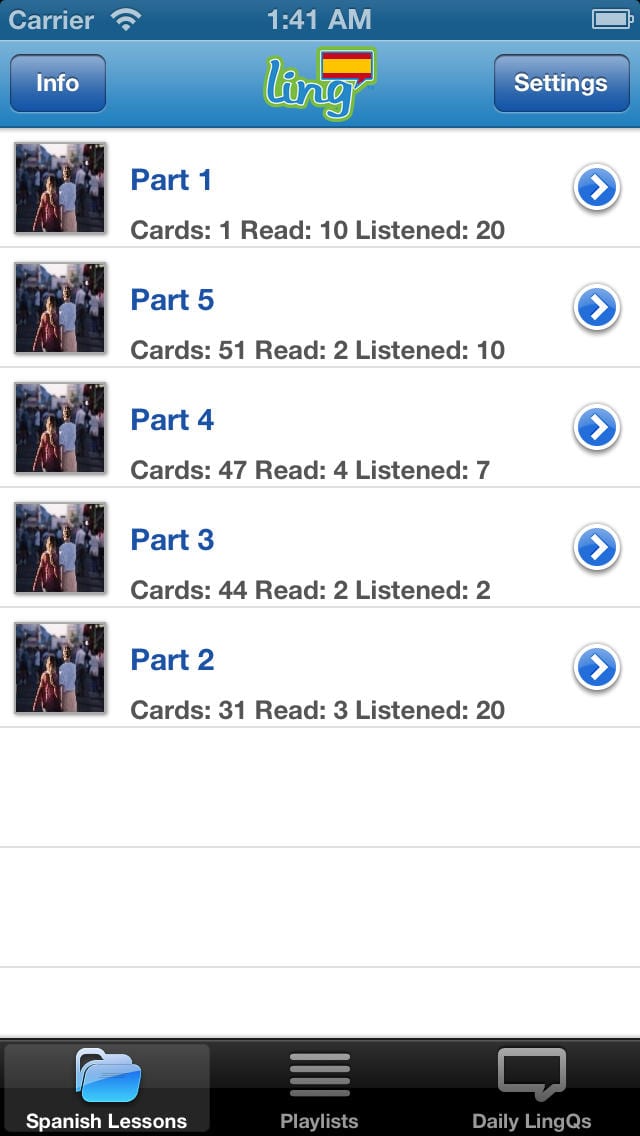Tap the arrow icon for Part 5

tap(597, 307)
